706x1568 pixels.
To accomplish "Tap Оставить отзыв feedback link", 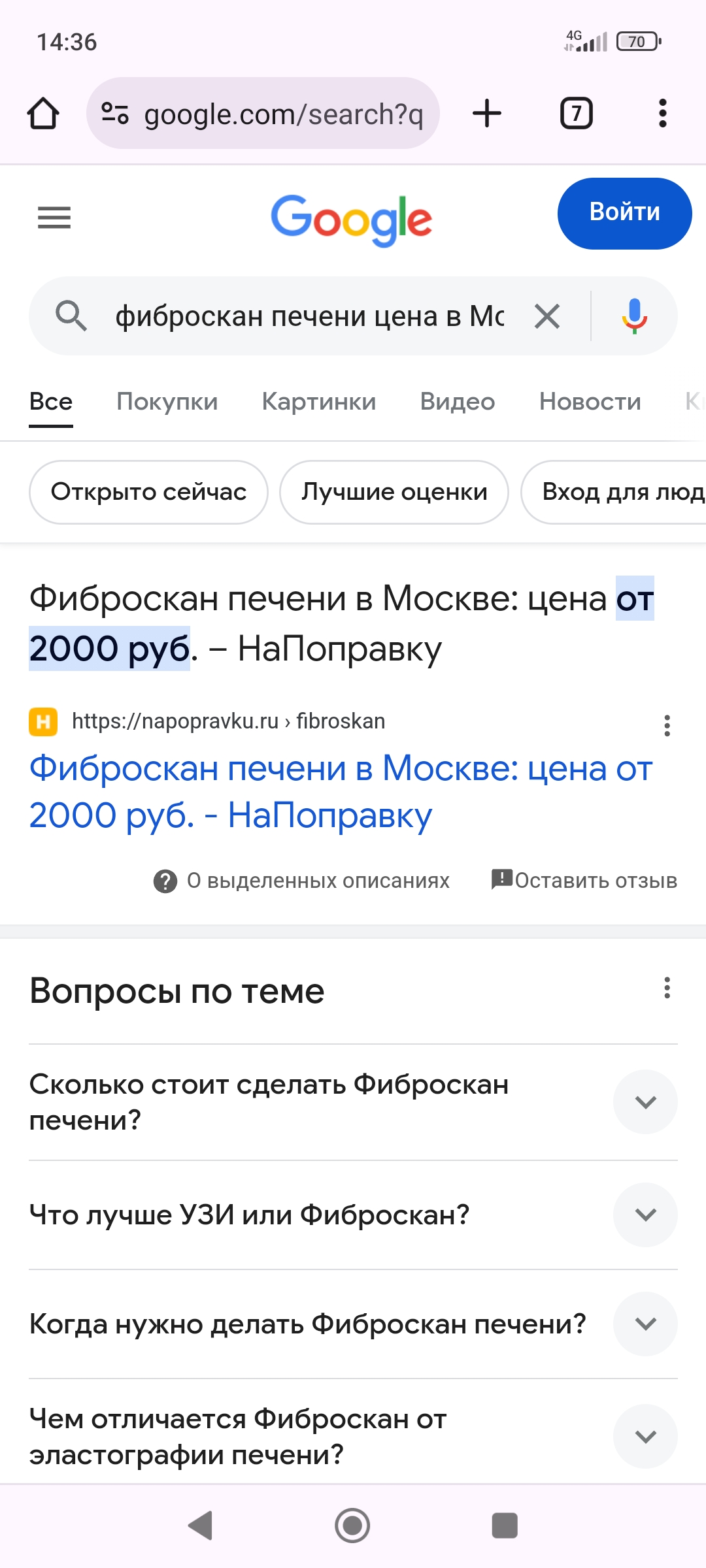I will (x=585, y=881).
